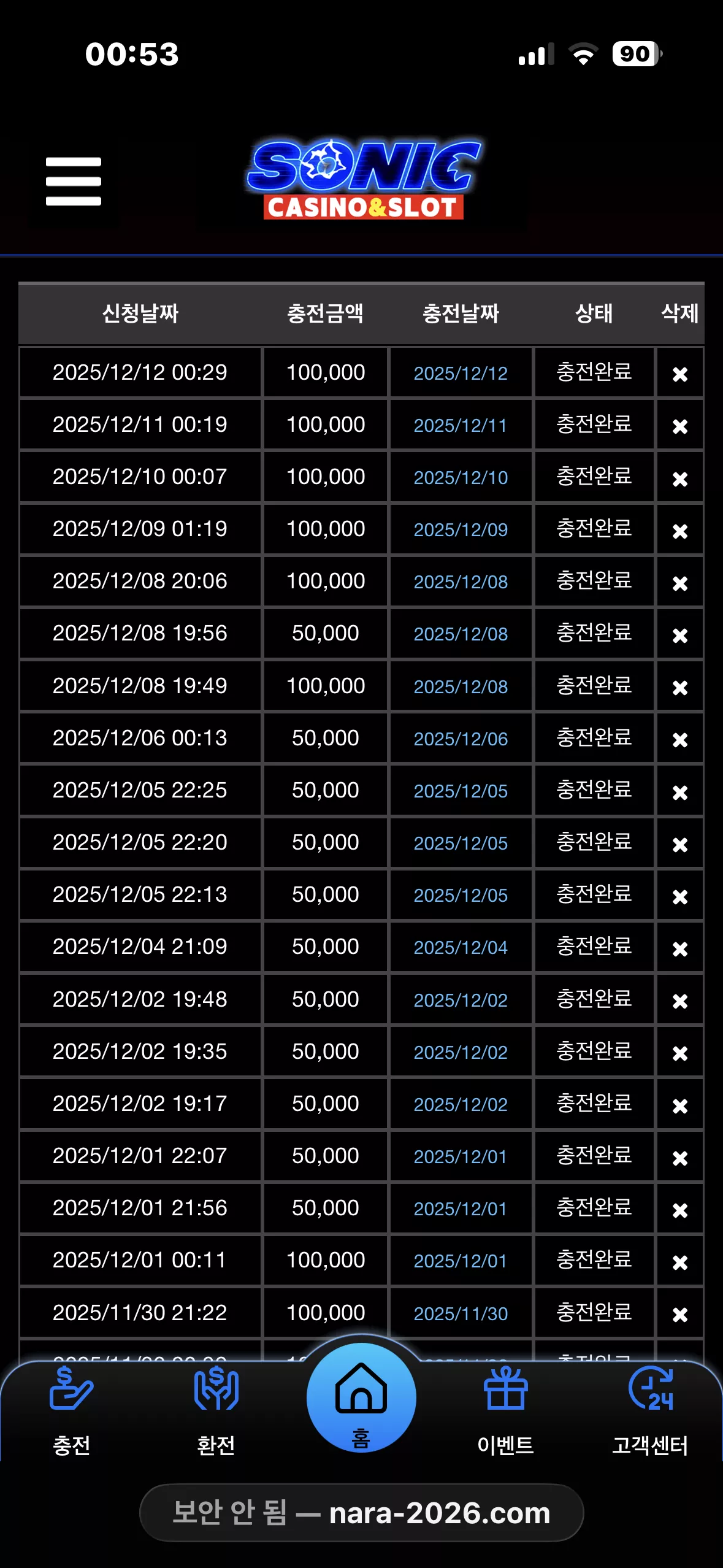Remove the 2025/12/02 19:48 entry
Viewport: 723px width, 1568px height.
click(679, 1001)
